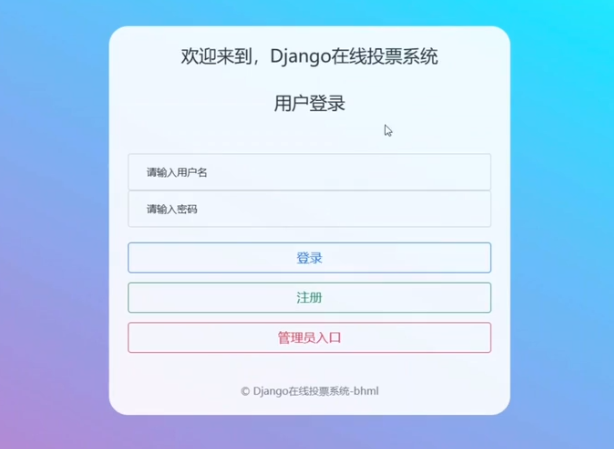Focus the password field 请输入密码
Image resolution: width=614 pixels, height=449 pixels.
coord(309,209)
